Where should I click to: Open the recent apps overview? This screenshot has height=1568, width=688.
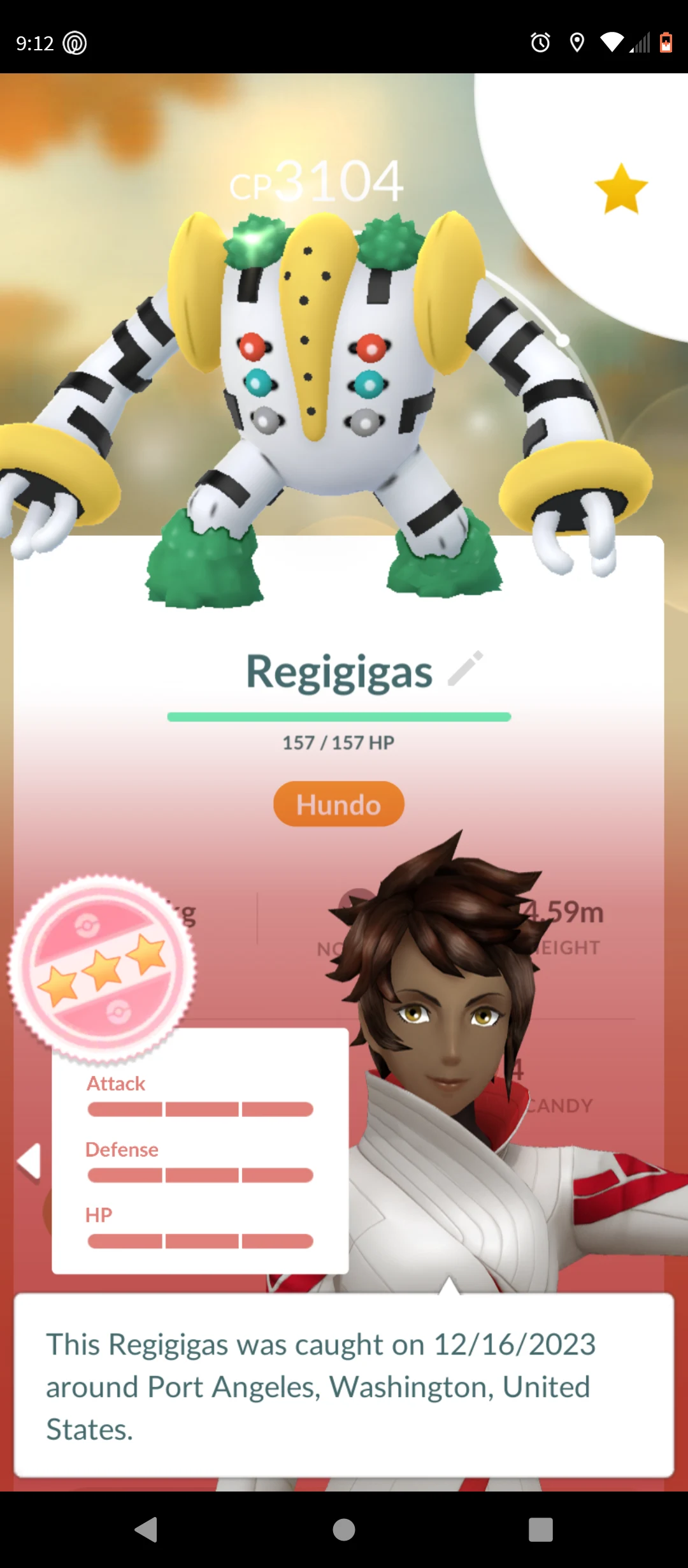coord(540,1529)
